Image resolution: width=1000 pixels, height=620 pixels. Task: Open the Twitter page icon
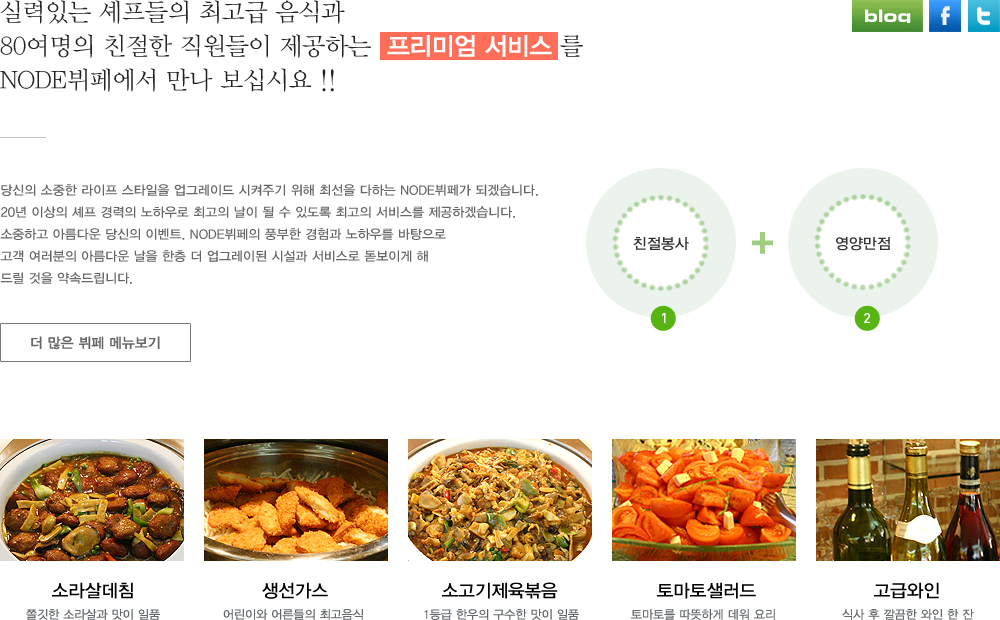[983, 16]
